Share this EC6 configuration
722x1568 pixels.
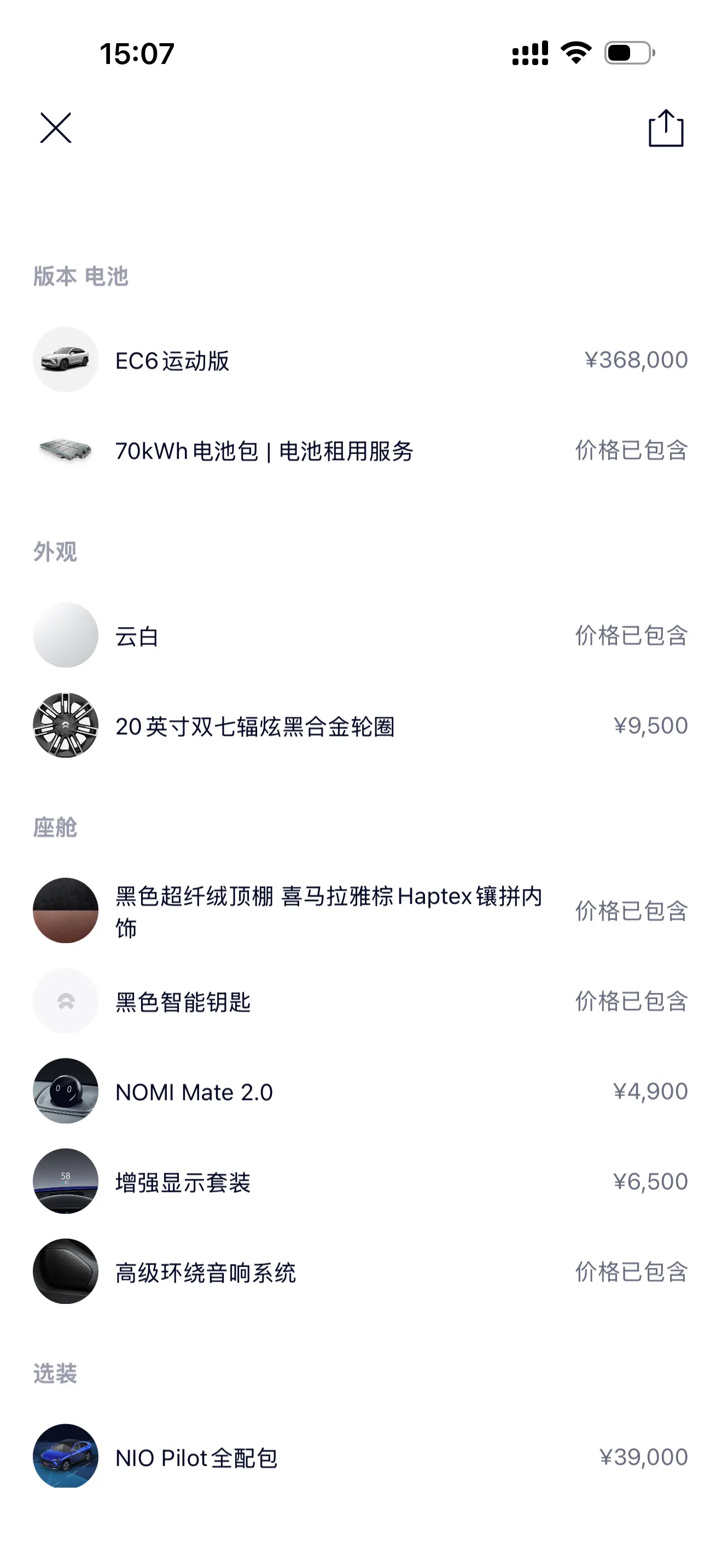point(666,128)
